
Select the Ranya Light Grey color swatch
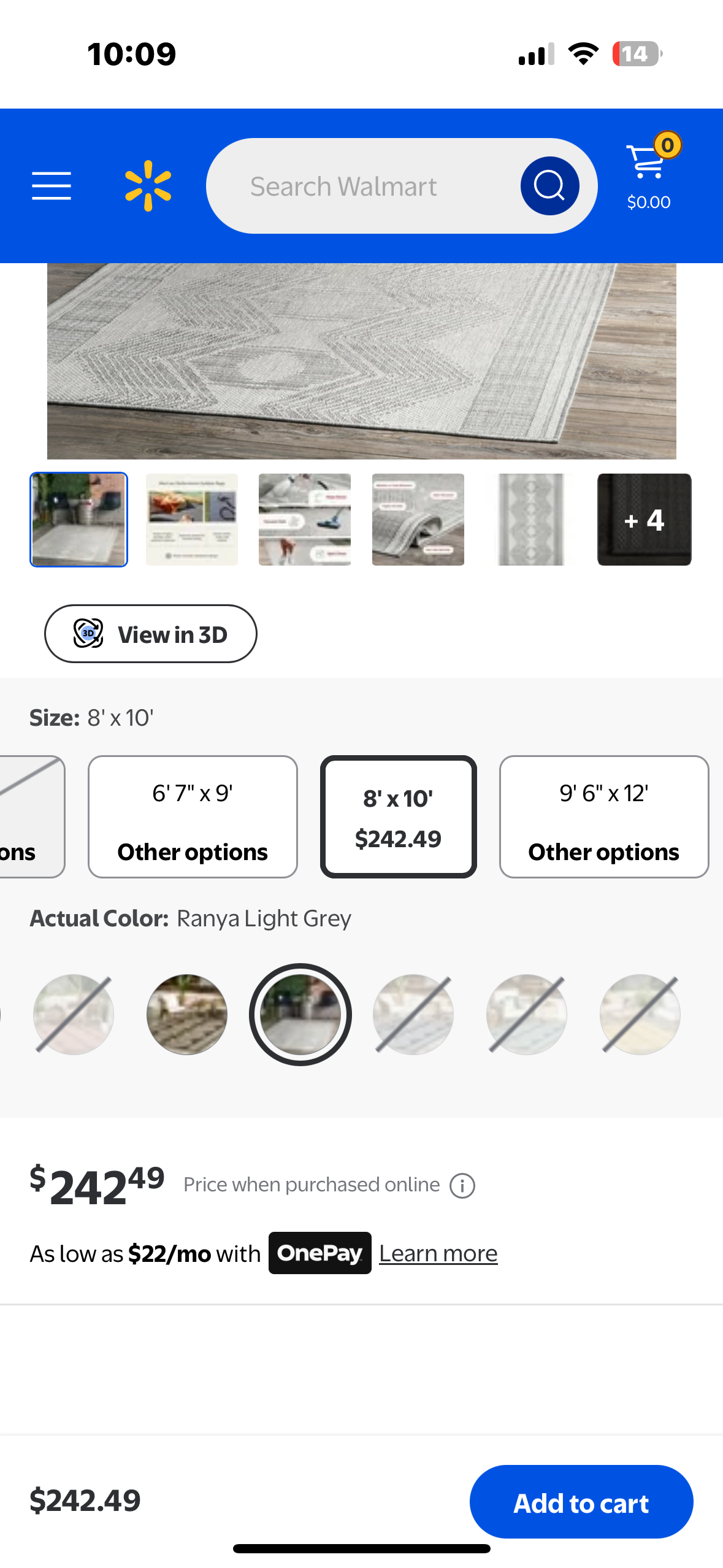point(300,1014)
